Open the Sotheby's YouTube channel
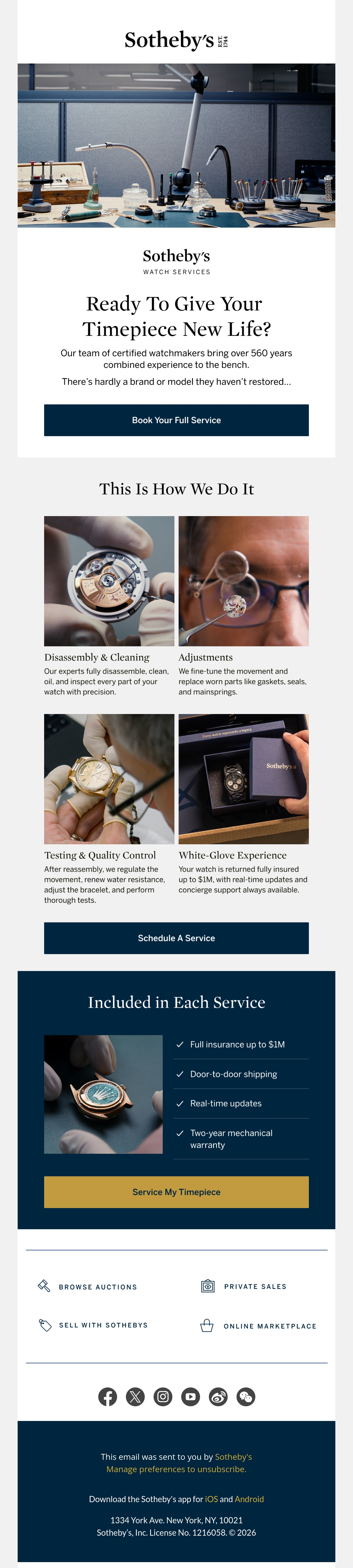 pyautogui.click(x=191, y=1396)
